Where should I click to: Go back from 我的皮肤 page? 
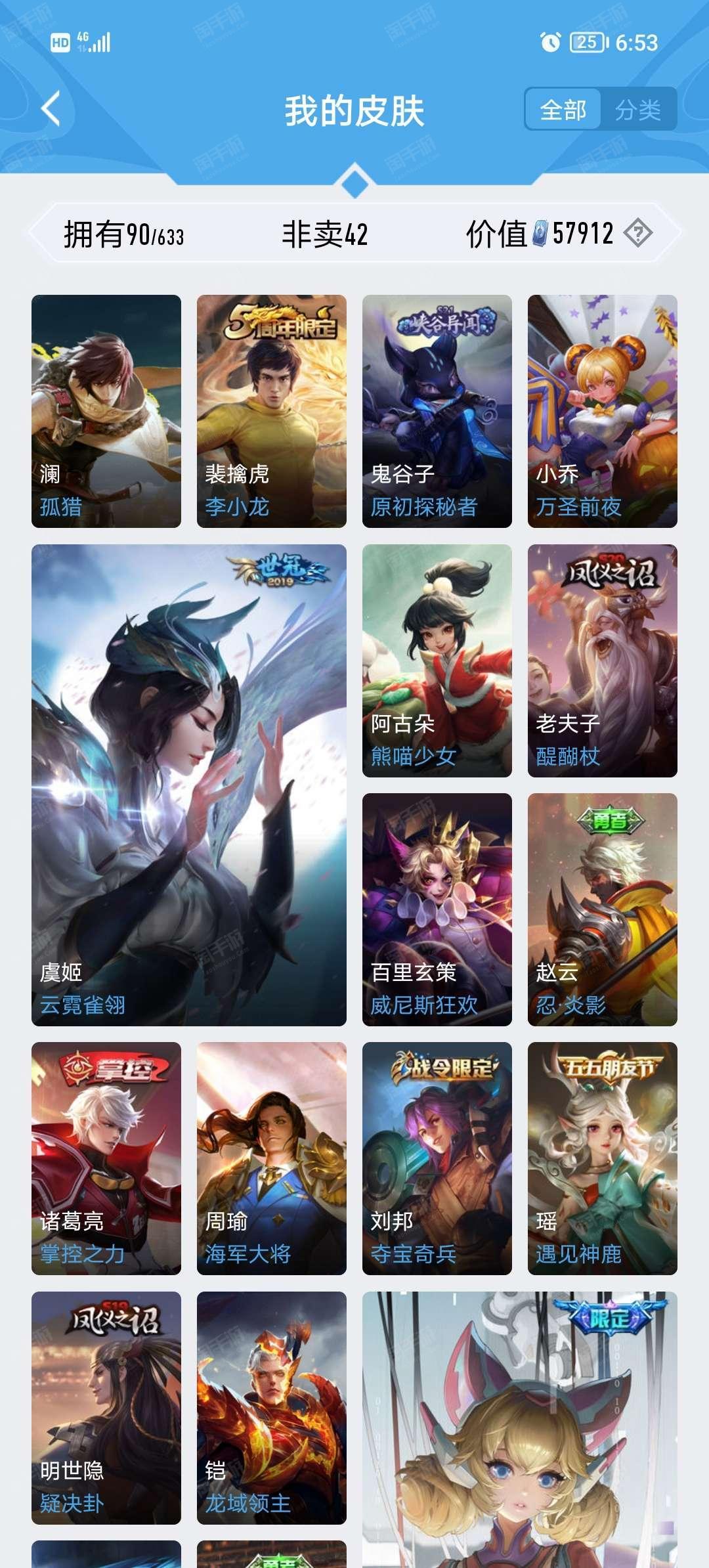[51, 109]
